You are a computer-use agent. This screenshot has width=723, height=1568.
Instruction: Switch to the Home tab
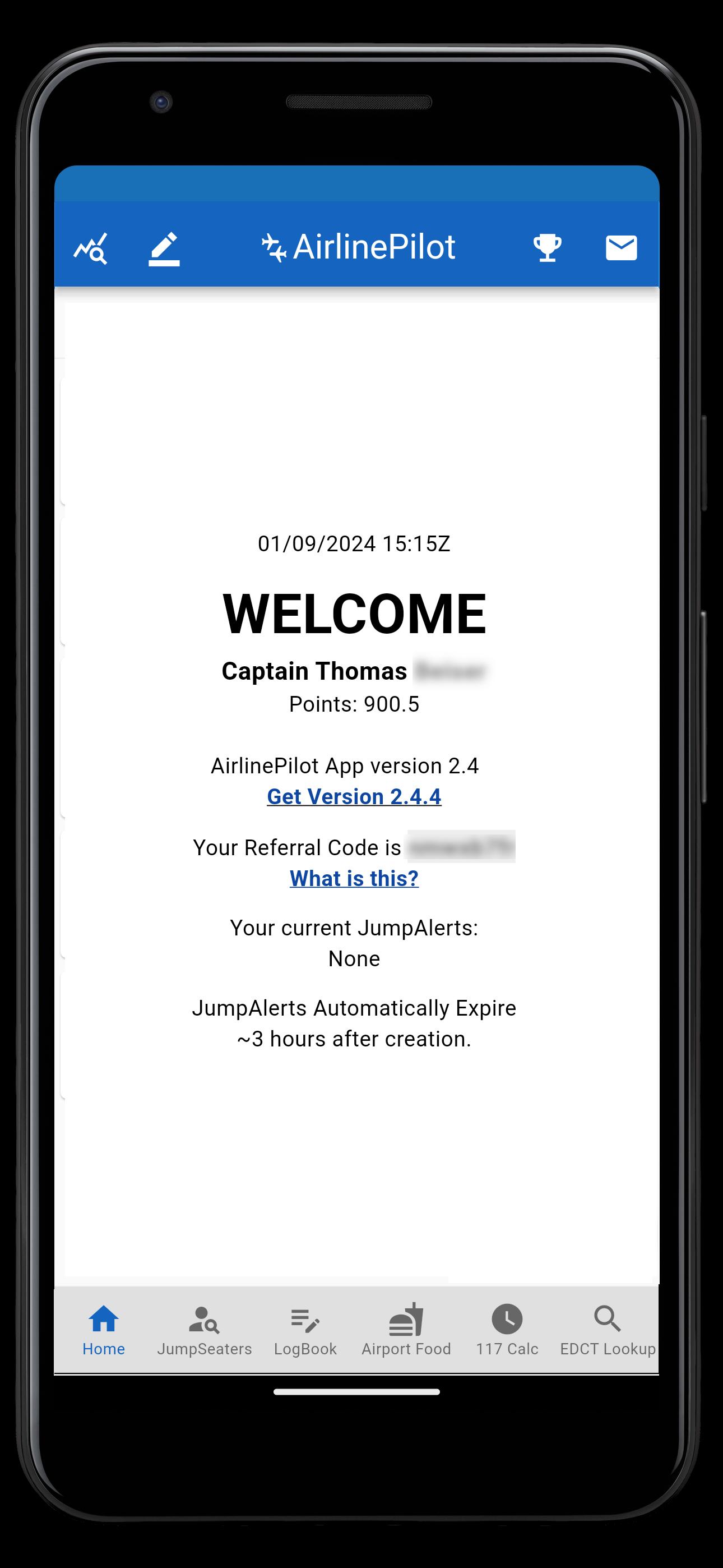coord(104,1331)
